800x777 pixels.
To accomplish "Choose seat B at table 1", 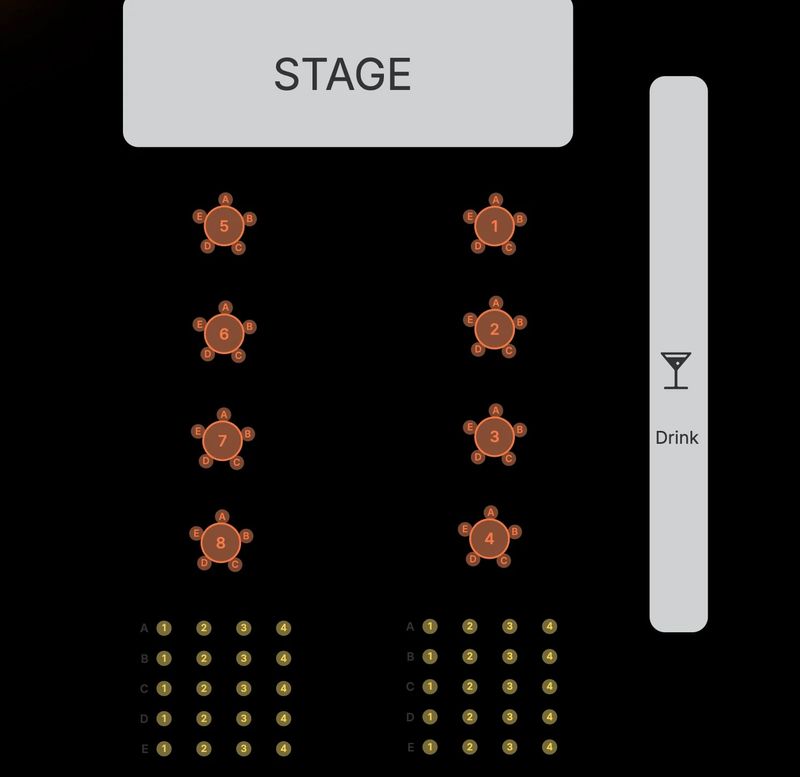I will 519,219.
